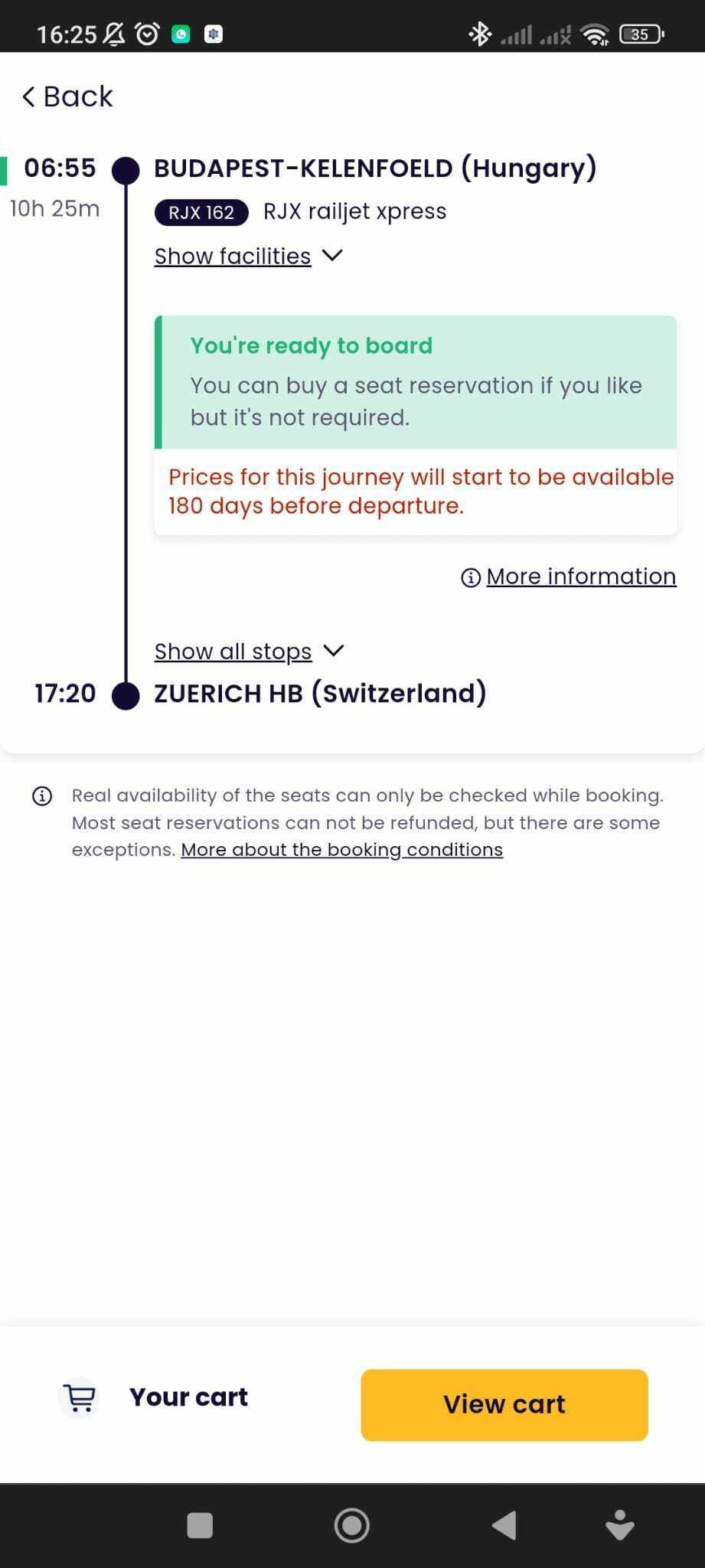Screen dimensions: 705x1568
Task: Tap the View cart button
Action: 504,1405
